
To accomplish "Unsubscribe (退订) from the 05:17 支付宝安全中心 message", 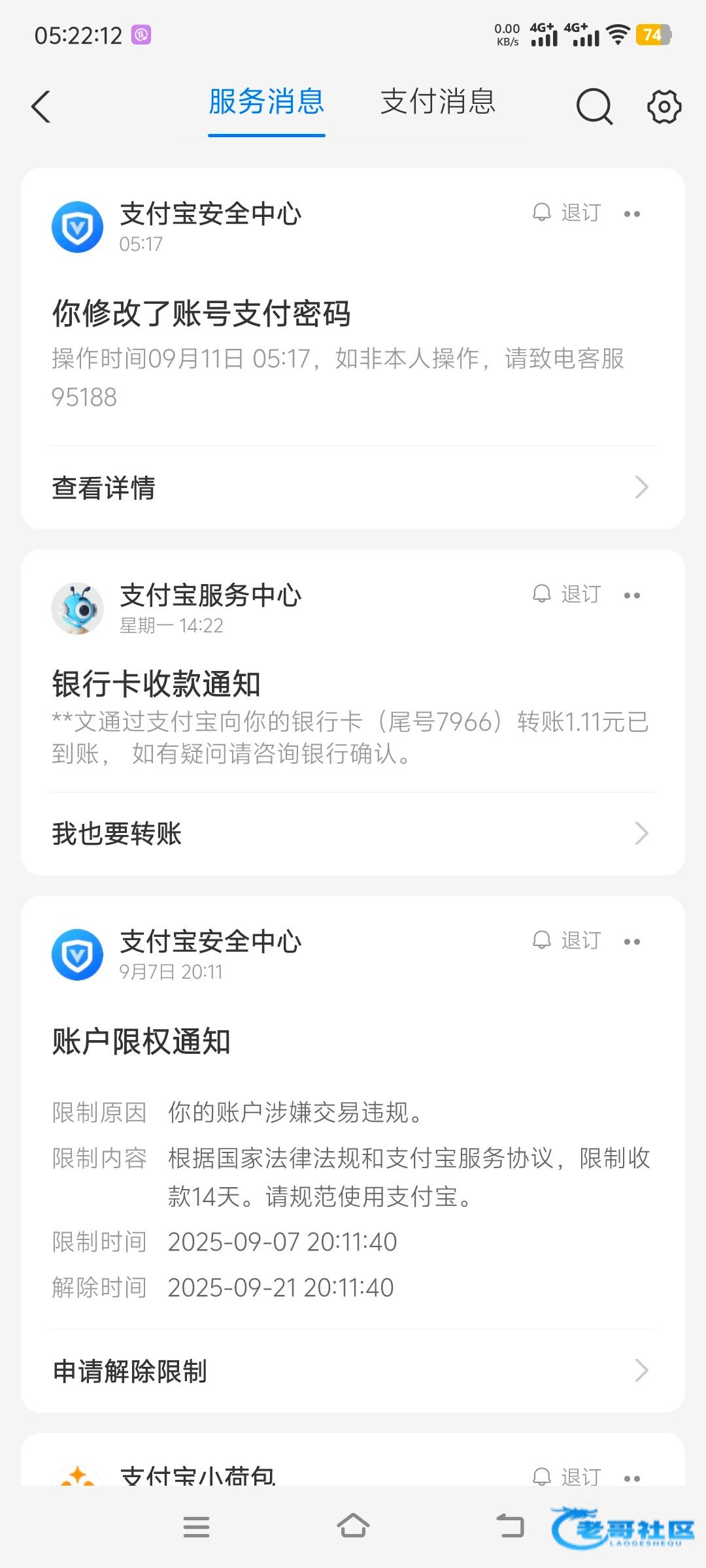I will [567, 213].
